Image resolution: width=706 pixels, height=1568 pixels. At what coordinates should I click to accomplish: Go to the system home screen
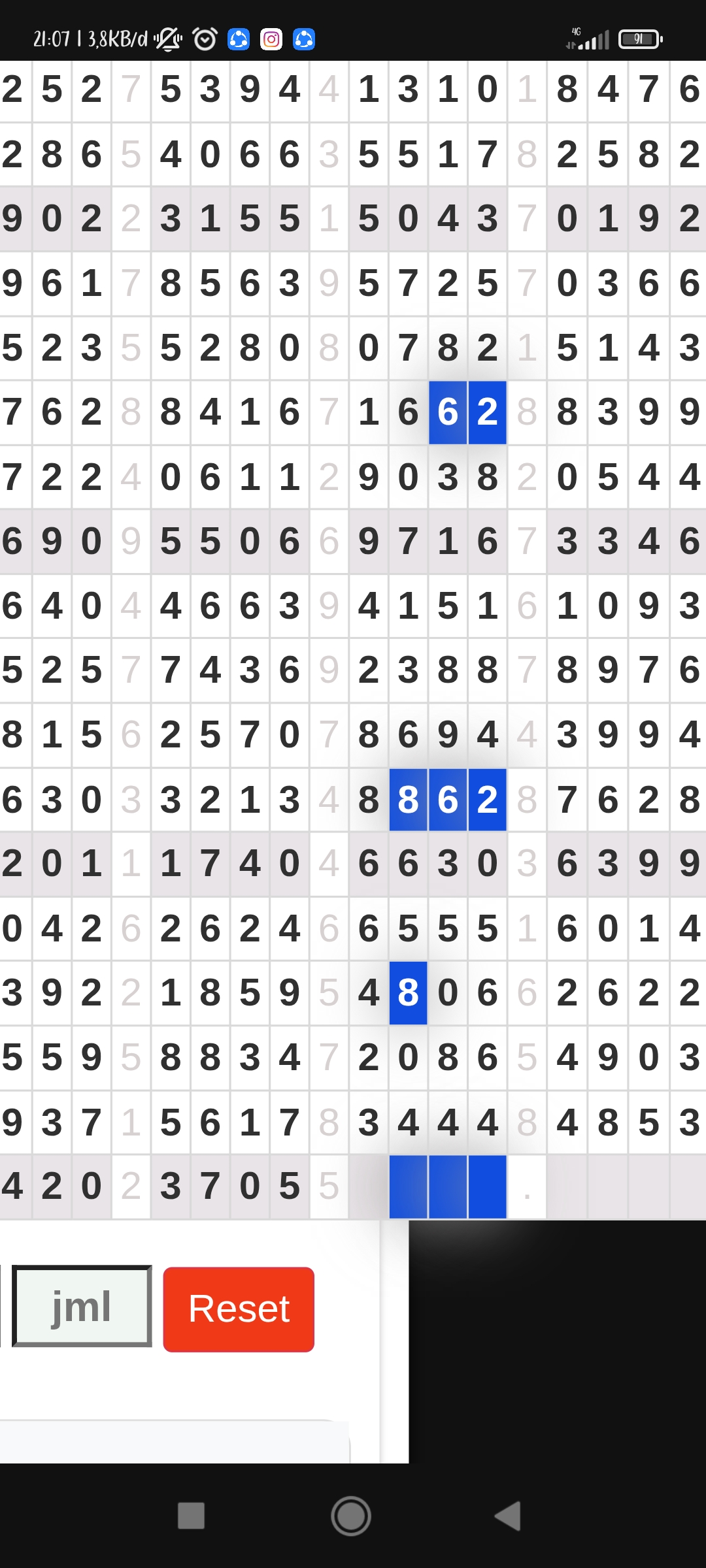pos(351,1516)
